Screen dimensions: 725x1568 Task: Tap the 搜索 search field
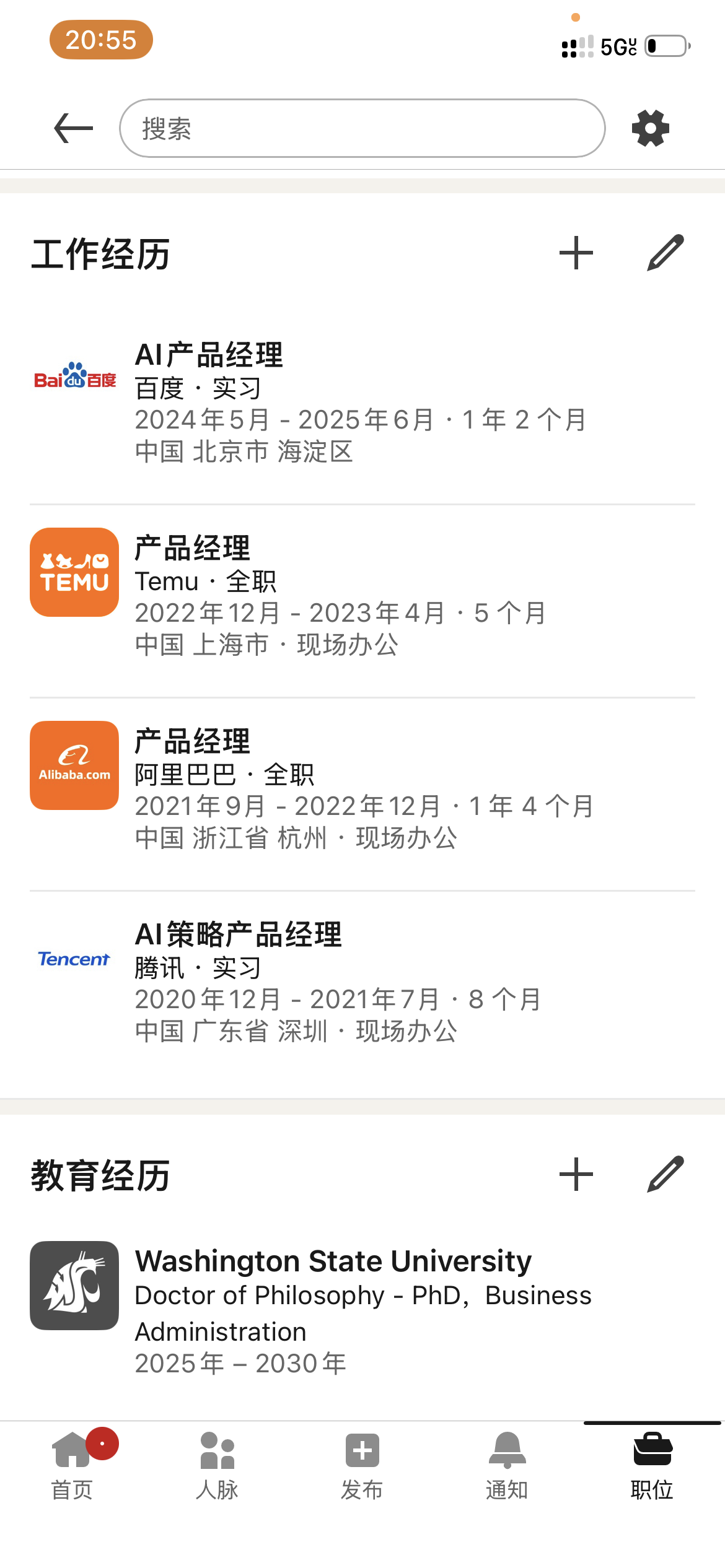point(362,128)
